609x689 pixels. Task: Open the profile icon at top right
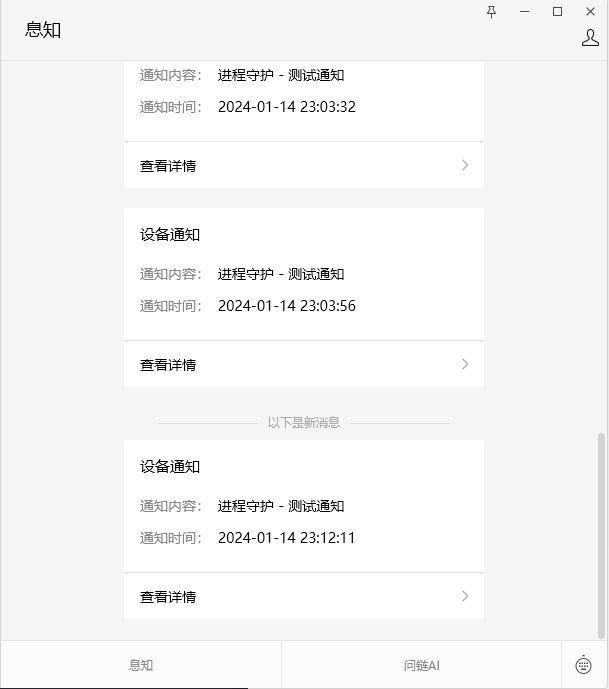[590, 37]
